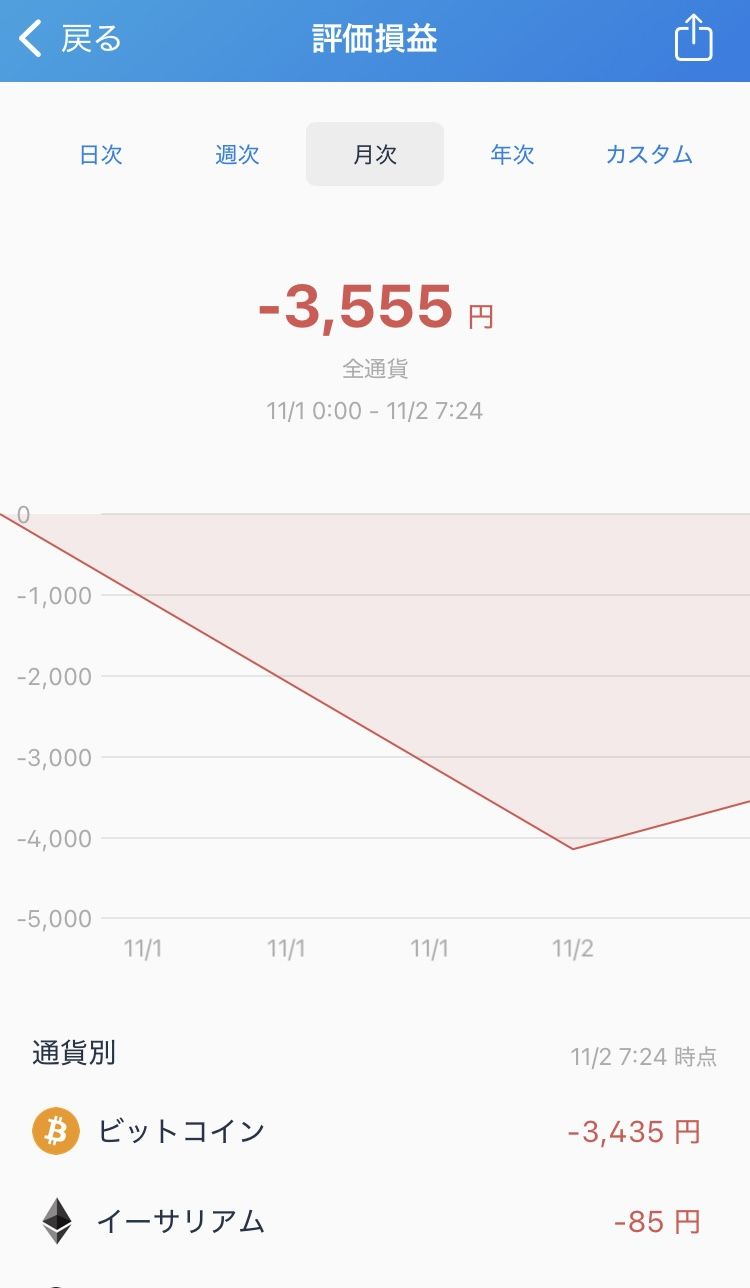Tap the 11/2 7:24 時点 timestamp

(x=645, y=1056)
